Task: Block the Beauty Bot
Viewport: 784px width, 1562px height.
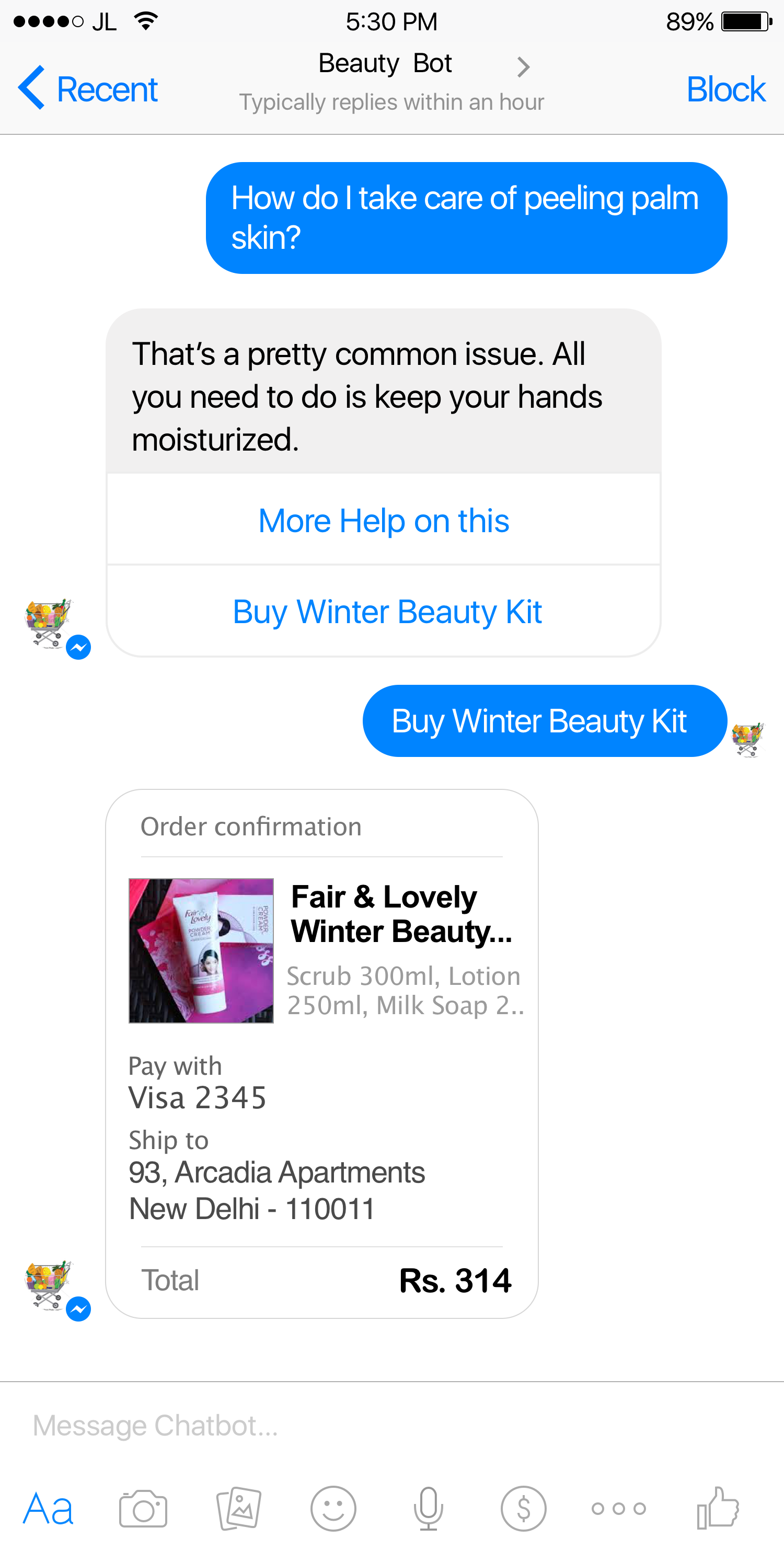Action: (x=726, y=89)
